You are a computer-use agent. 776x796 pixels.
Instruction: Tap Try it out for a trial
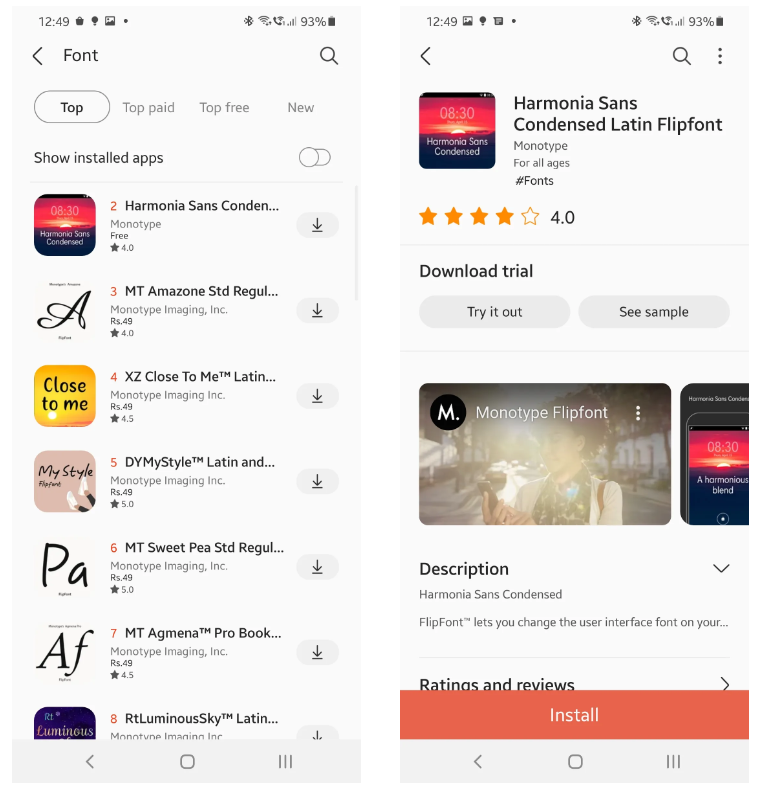point(494,312)
